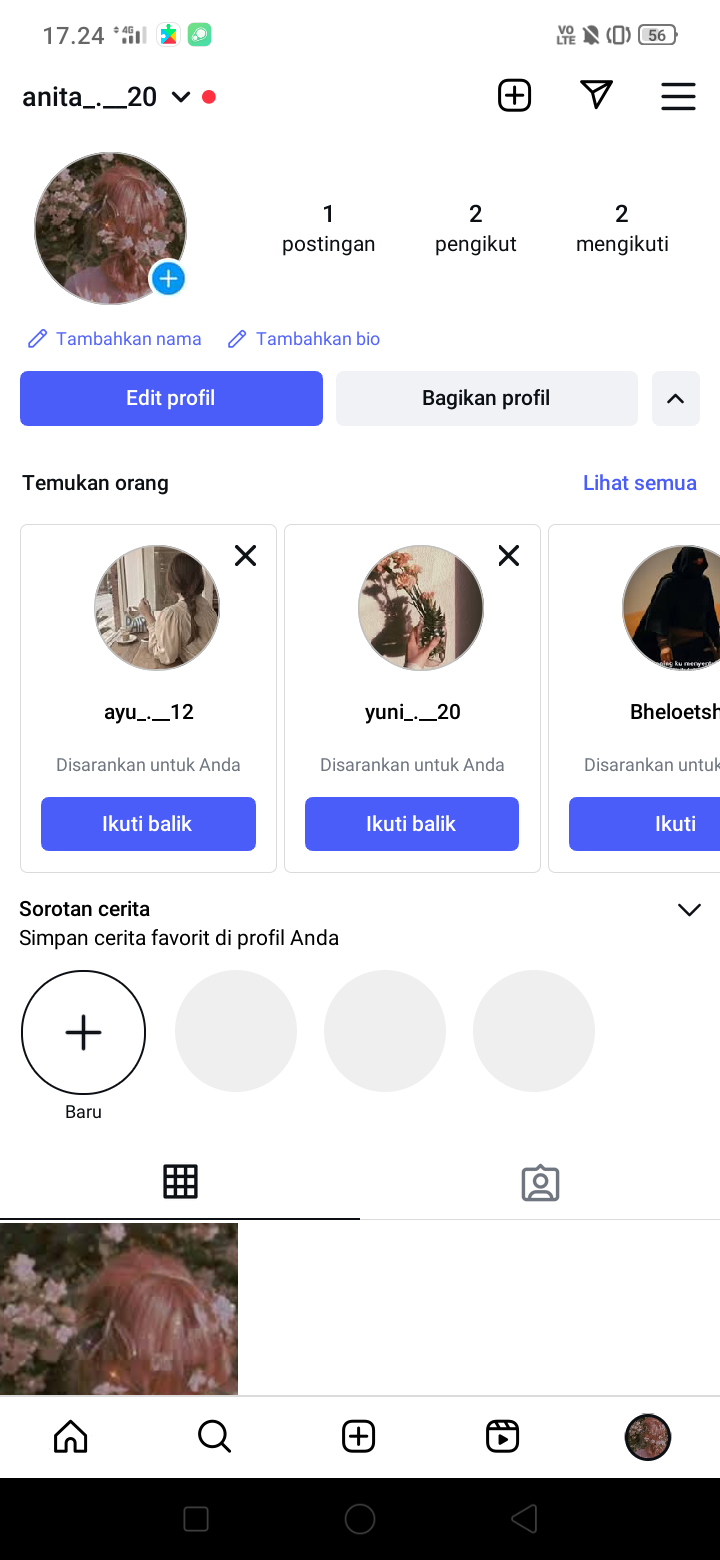Add a new story highlight (Baru)
The image size is (720, 1560).
pyautogui.click(x=83, y=1032)
